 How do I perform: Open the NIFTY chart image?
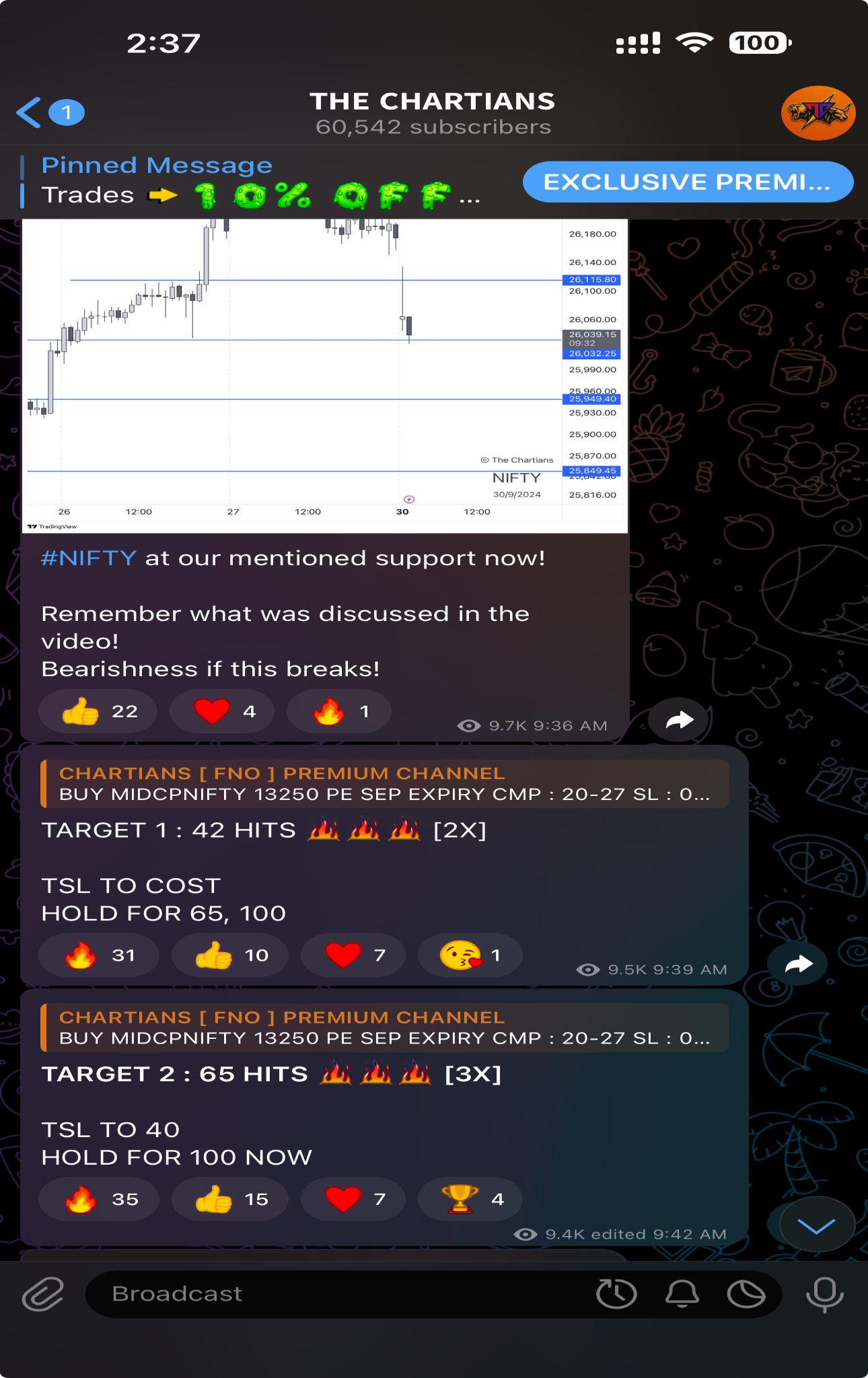pos(325,375)
